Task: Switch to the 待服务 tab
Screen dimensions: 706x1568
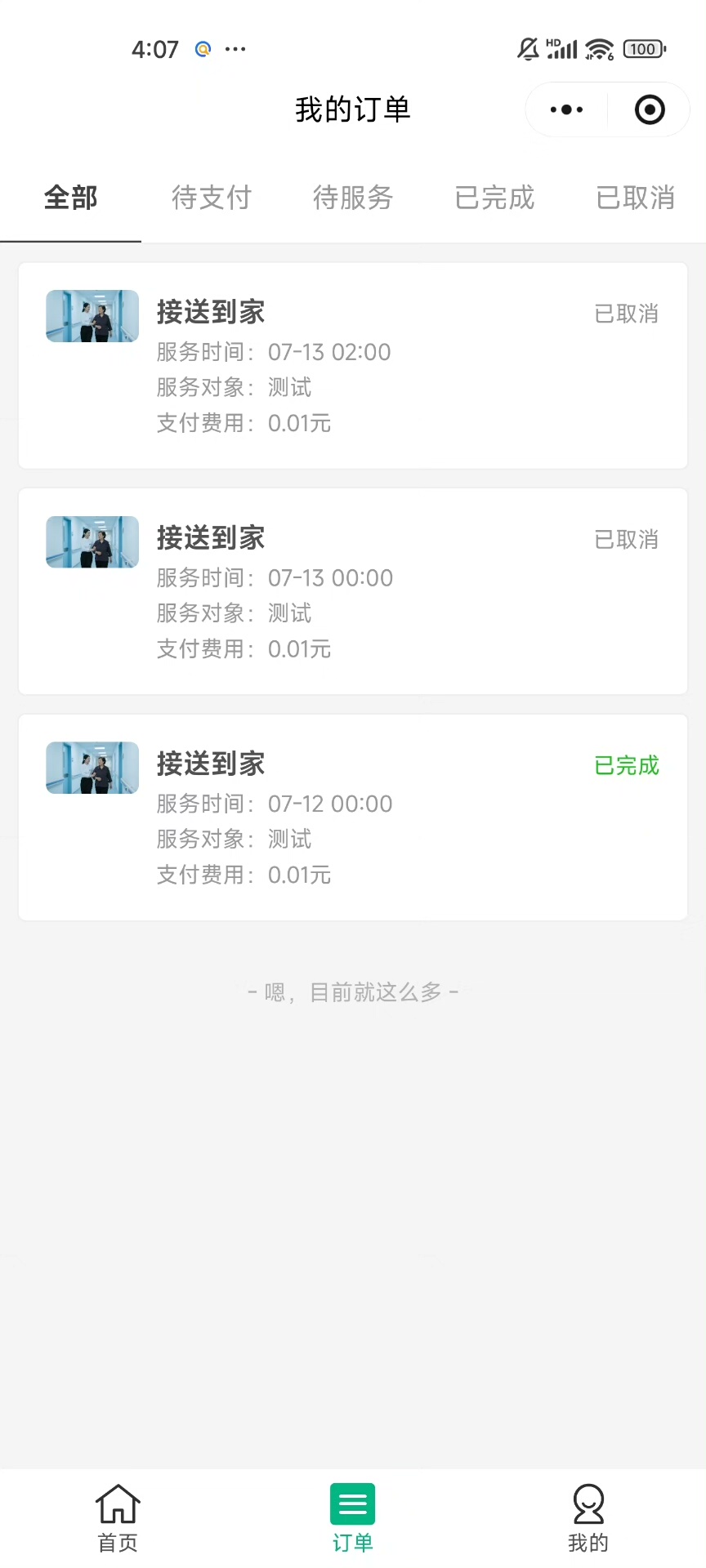Action: click(353, 198)
